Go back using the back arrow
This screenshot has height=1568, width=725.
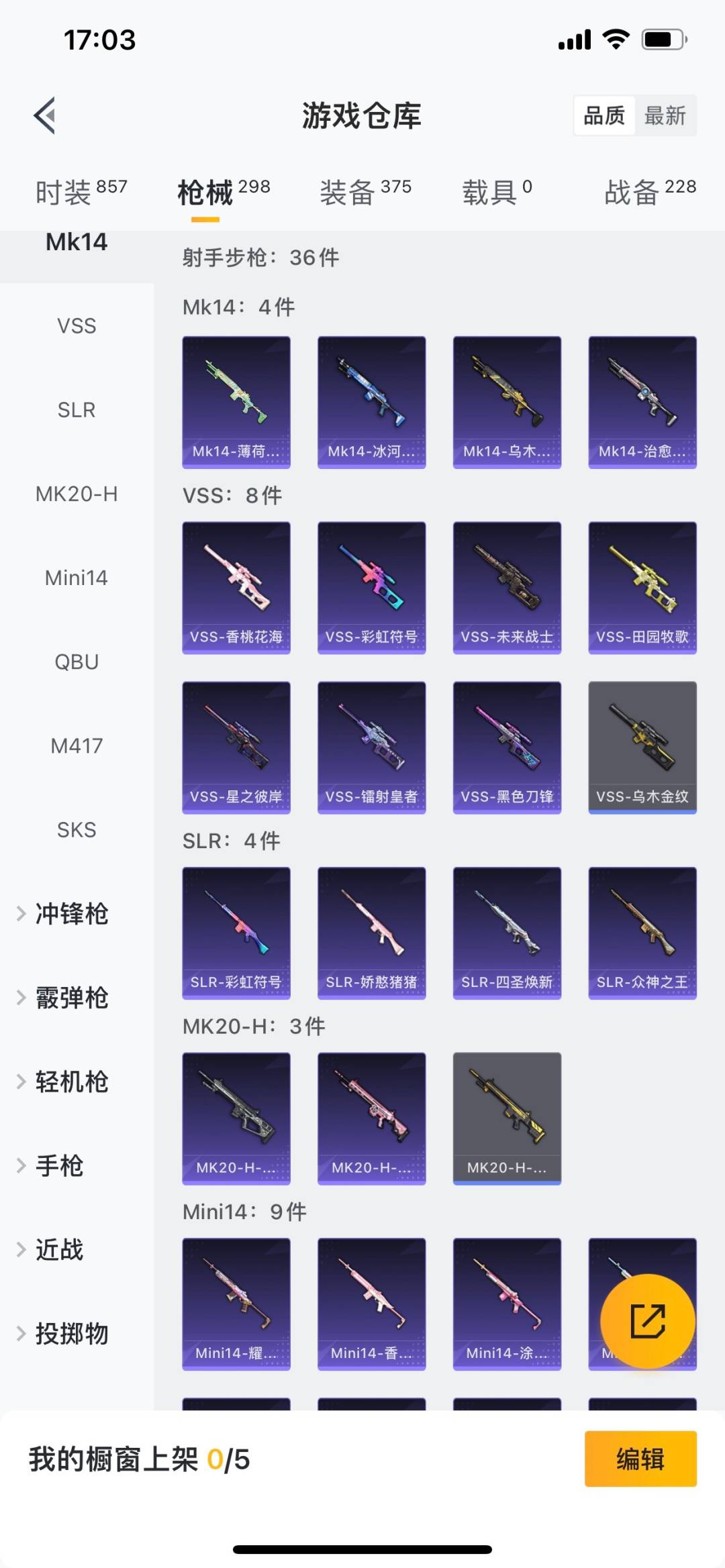[x=44, y=115]
